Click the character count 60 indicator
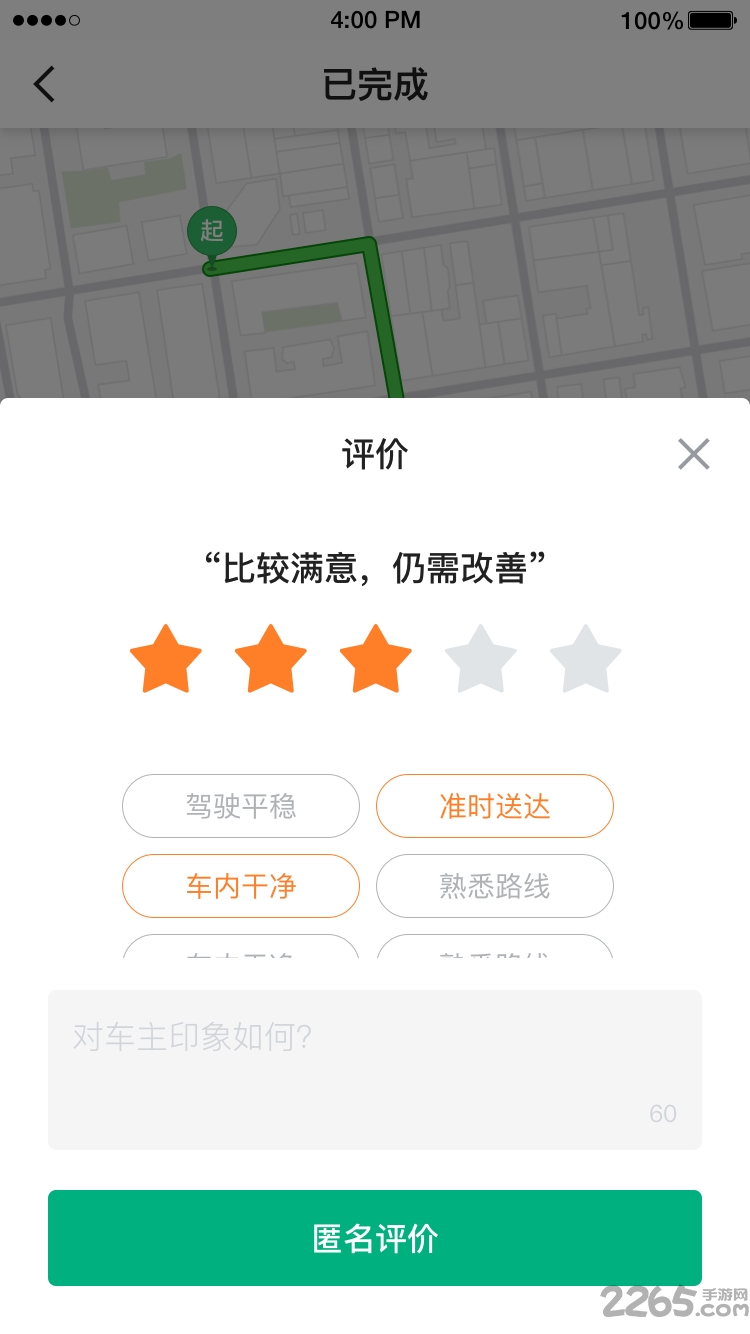 pos(663,1114)
